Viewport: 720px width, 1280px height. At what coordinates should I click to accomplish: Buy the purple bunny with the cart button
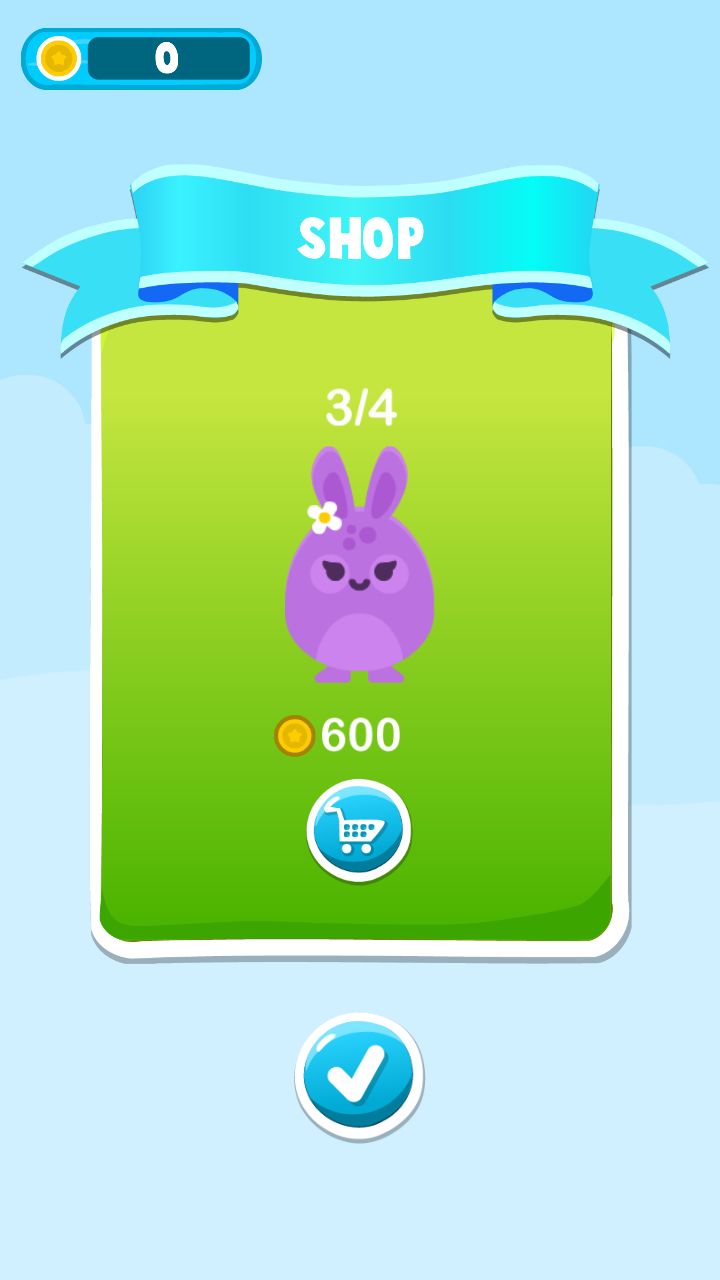(x=358, y=830)
